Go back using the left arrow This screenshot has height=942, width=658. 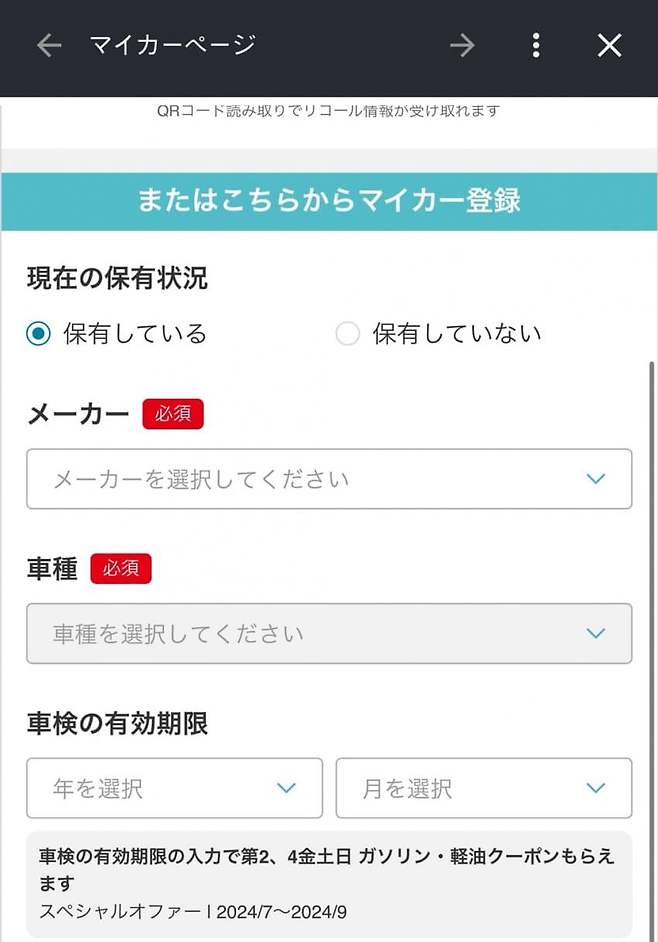point(49,45)
